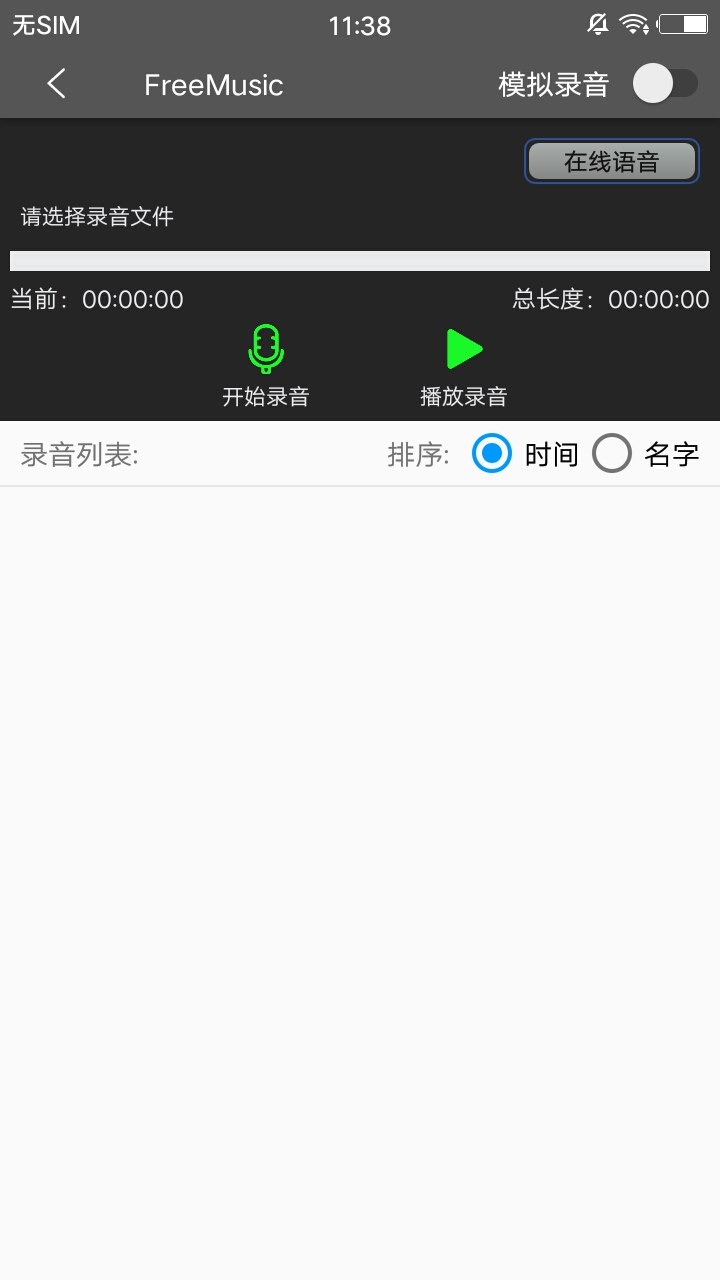Click the recording progress bar
This screenshot has width=720, height=1280.
(x=360, y=260)
